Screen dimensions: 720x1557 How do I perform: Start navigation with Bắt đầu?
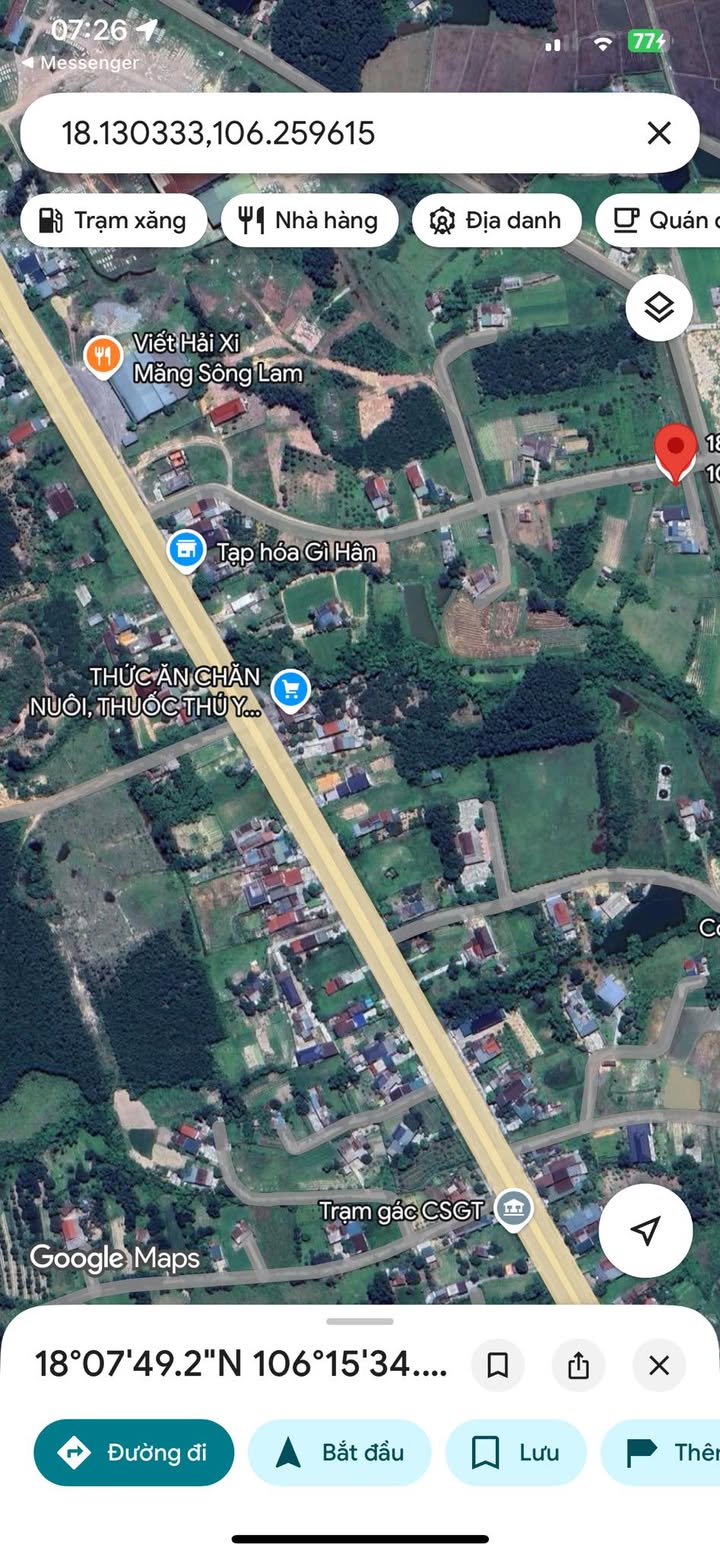(x=340, y=1452)
